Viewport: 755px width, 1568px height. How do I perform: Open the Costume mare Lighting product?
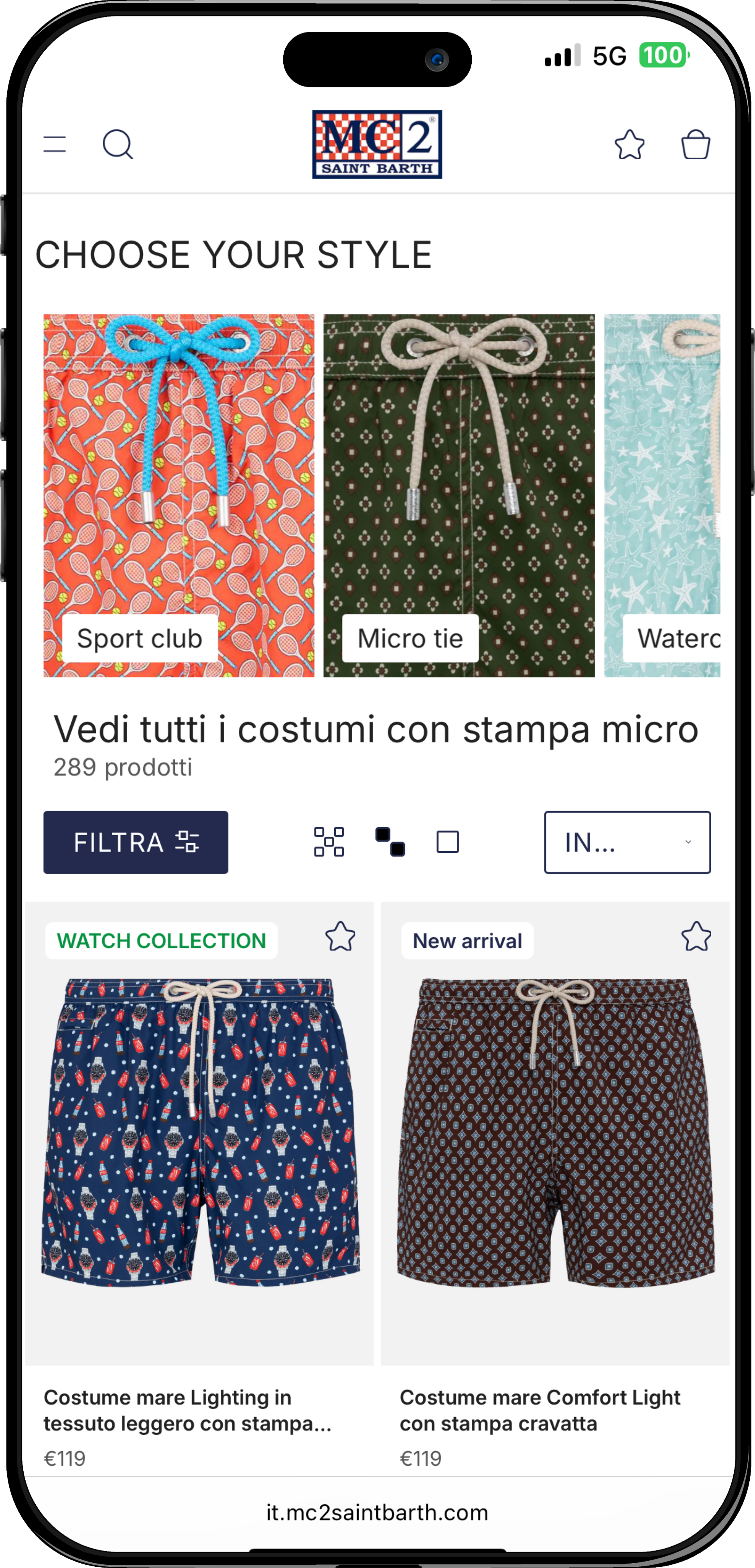tap(199, 1132)
